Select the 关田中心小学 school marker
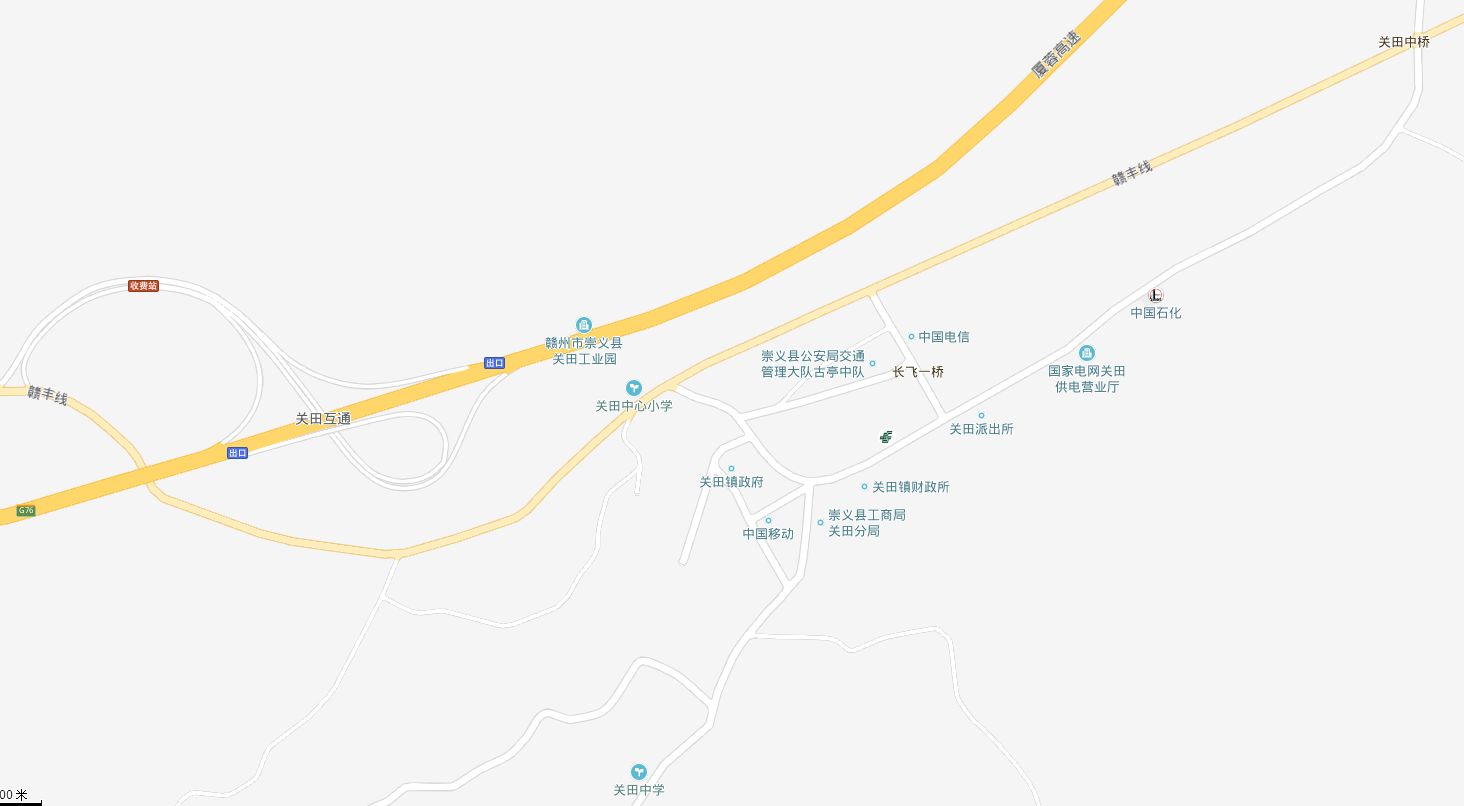The height and width of the screenshot is (806, 1464). point(633,387)
